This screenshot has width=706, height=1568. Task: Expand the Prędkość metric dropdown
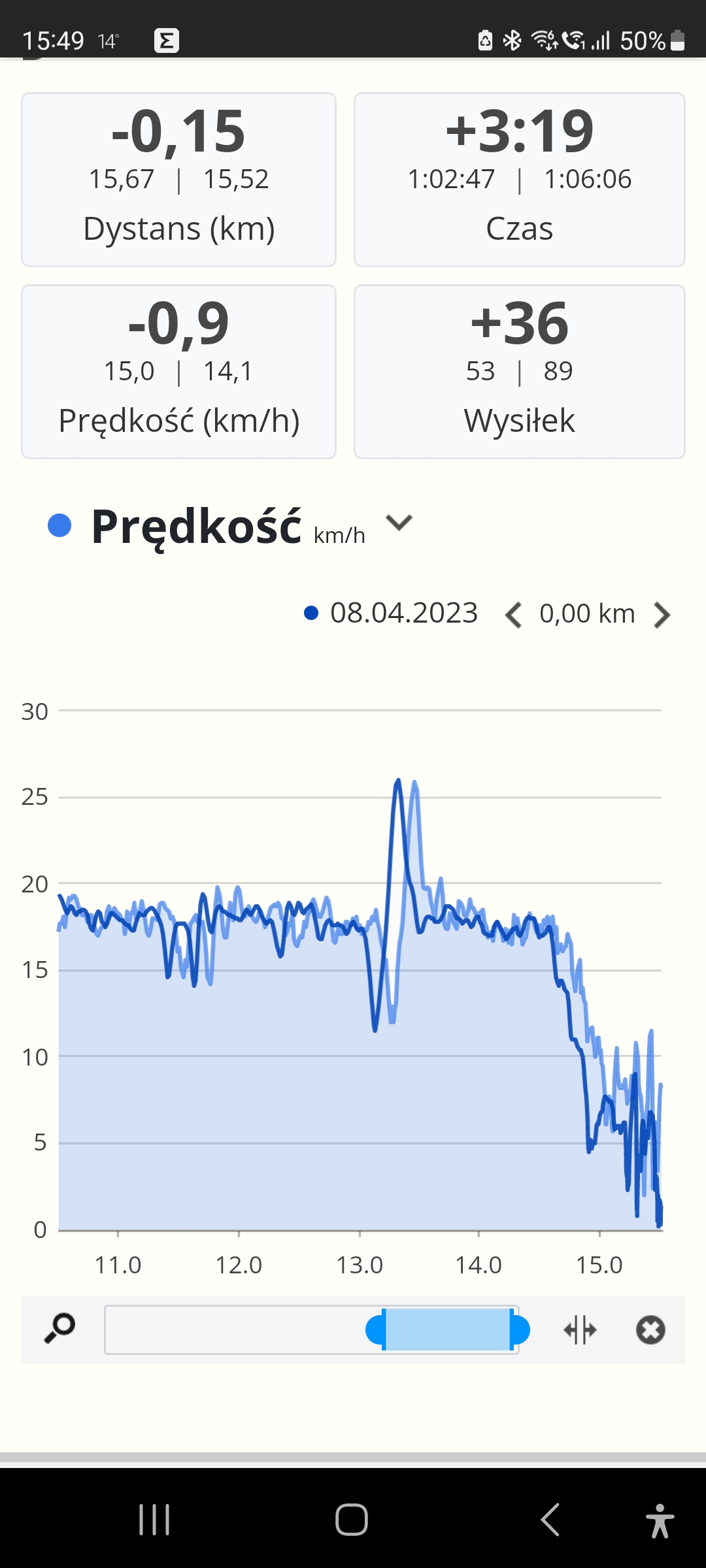[399, 523]
